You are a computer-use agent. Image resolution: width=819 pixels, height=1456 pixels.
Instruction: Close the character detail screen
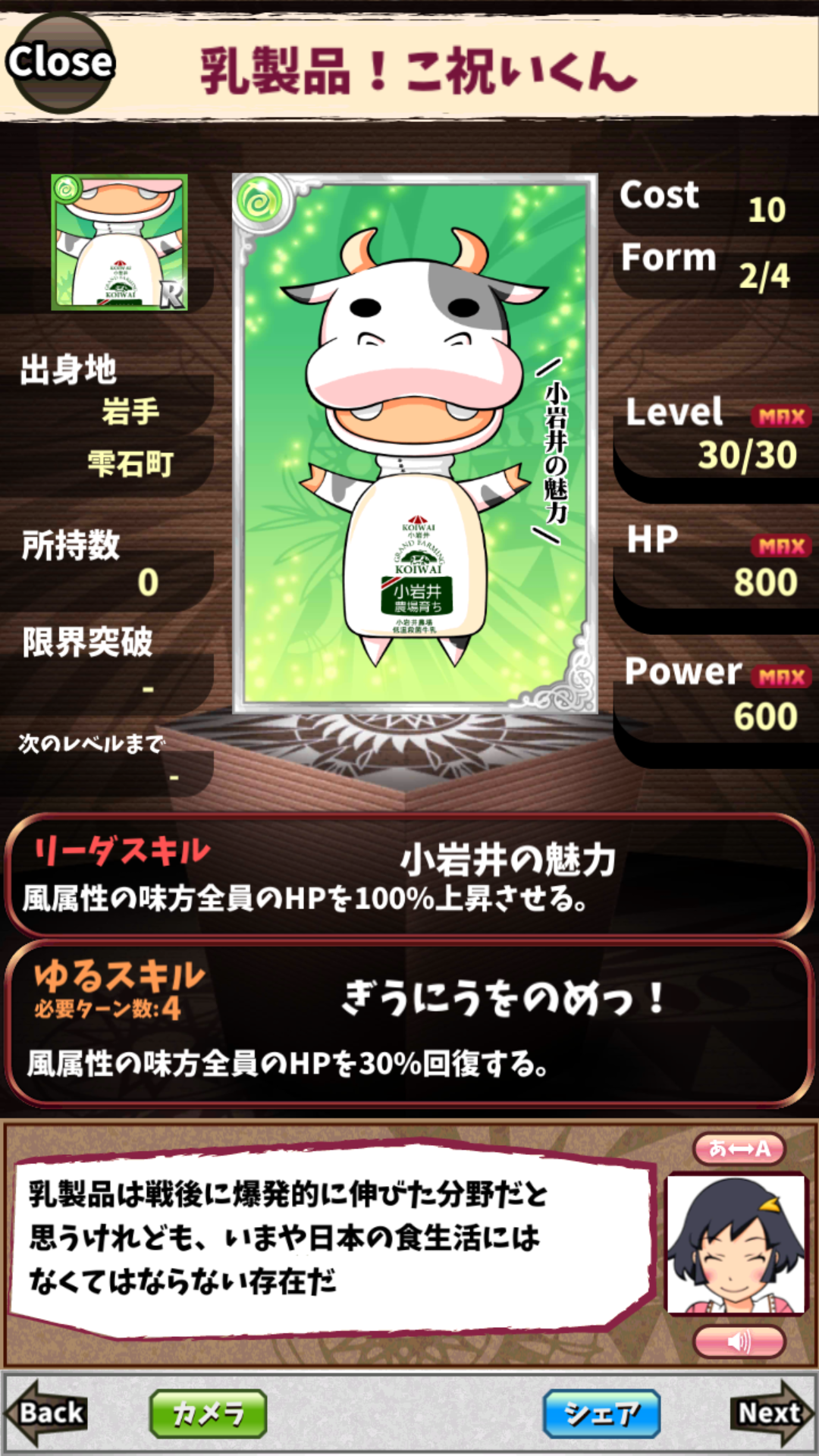coord(59,62)
